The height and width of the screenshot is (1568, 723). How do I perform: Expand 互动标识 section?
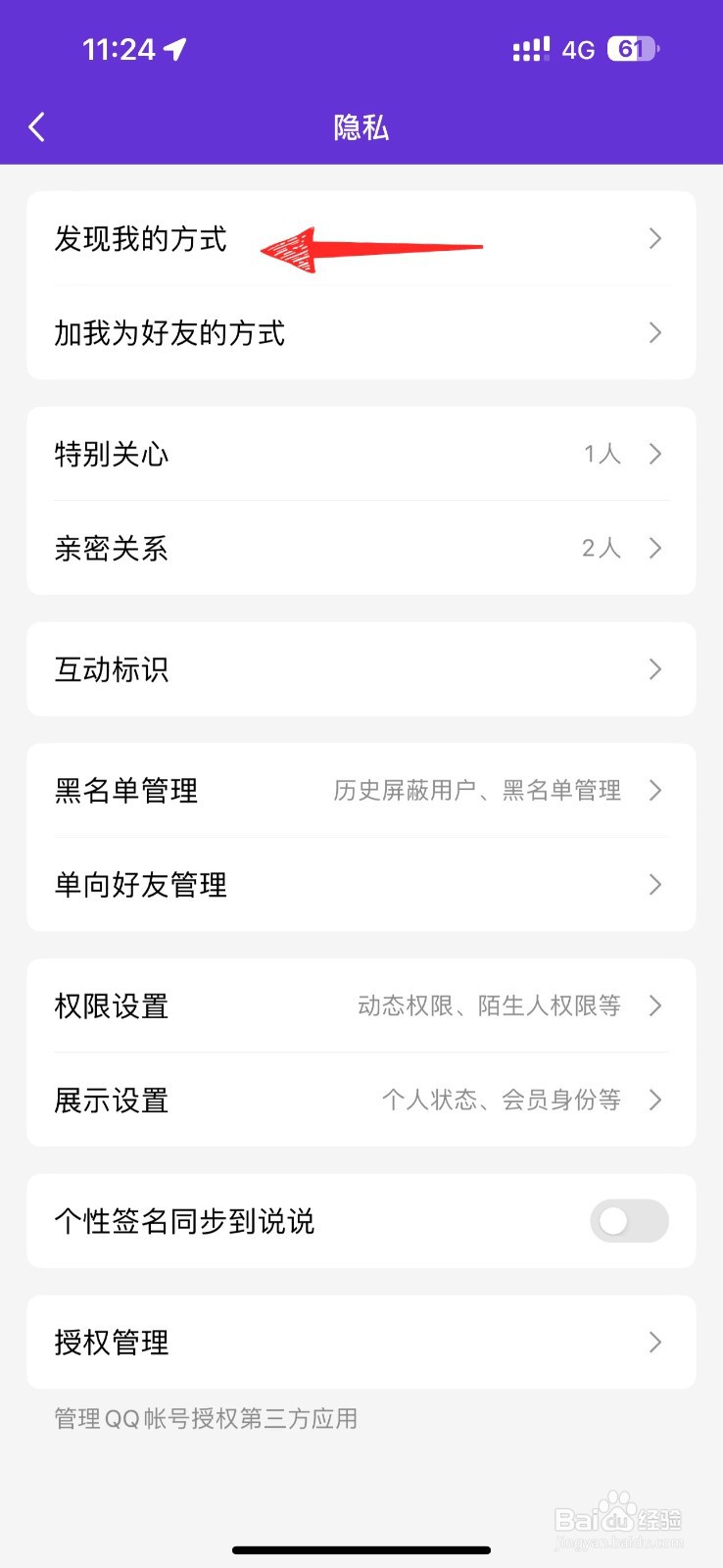pos(361,669)
